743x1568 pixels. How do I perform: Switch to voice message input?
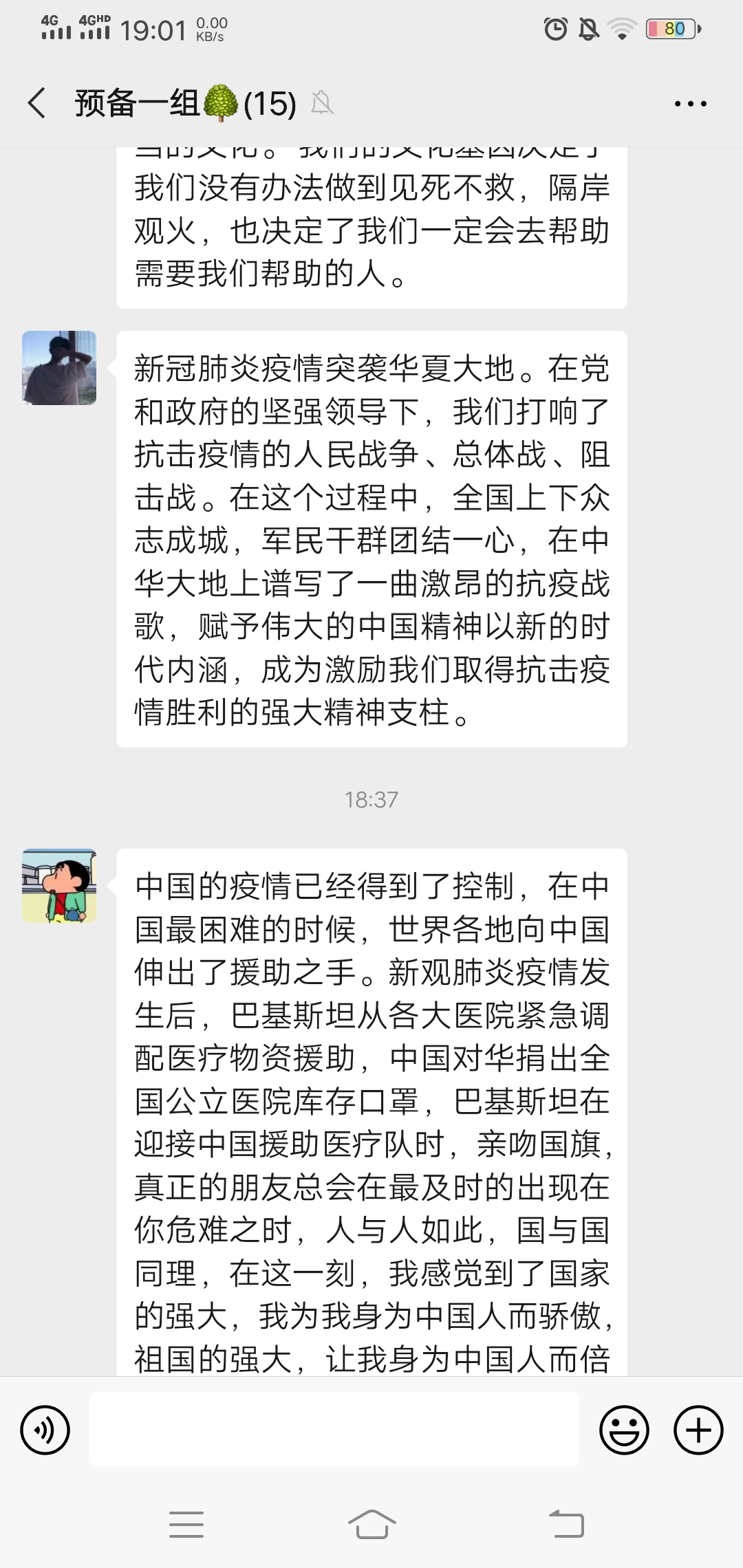[45, 1430]
